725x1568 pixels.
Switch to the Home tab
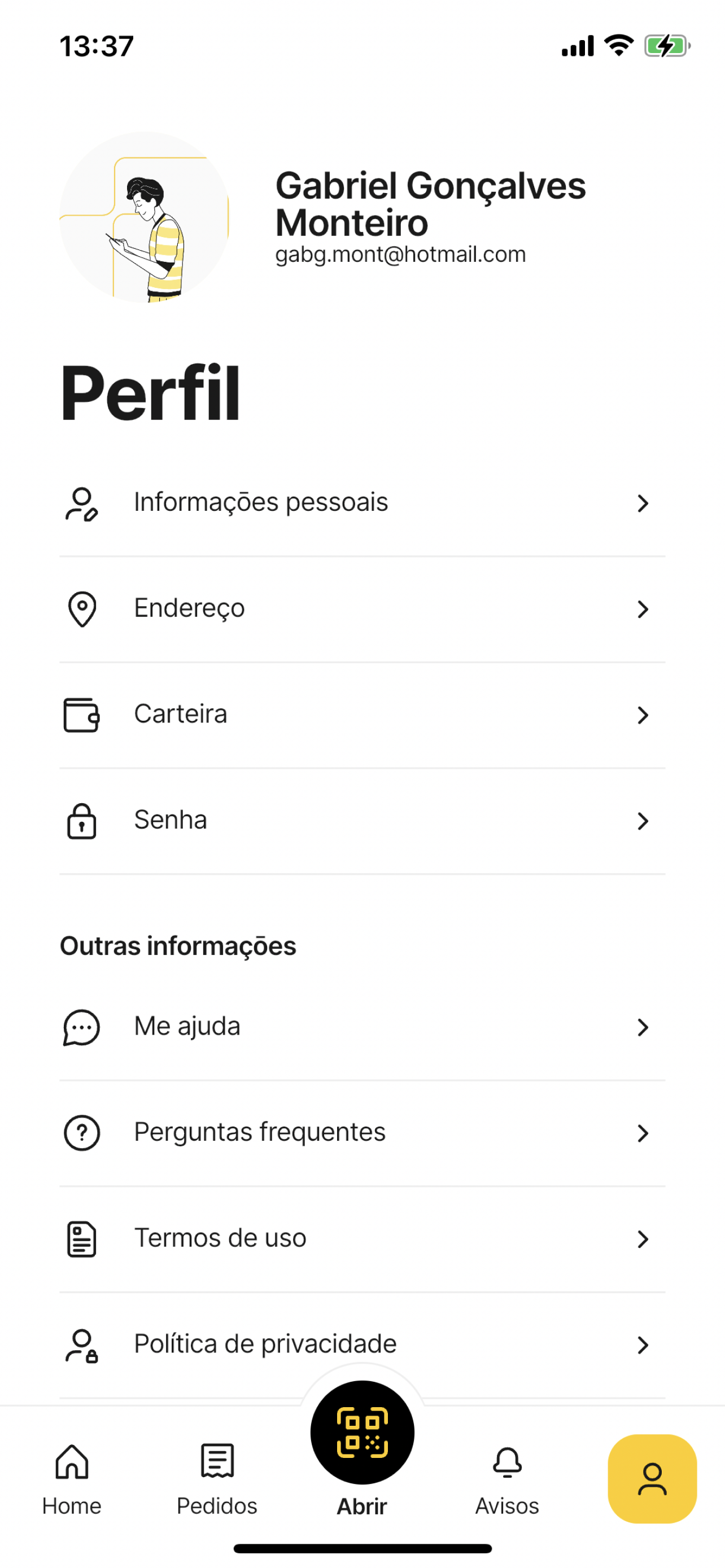pyautogui.click(x=72, y=1479)
